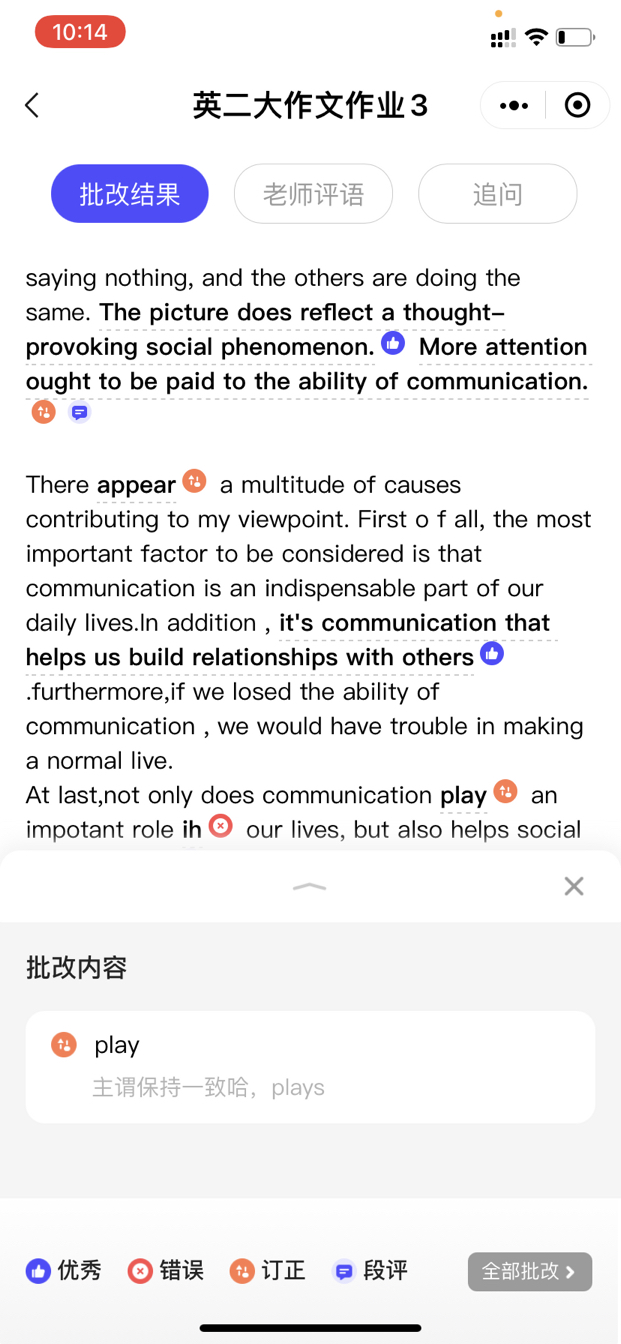This screenshot has width=621, height=1344.
Task: Open the mini program three-dot menu
Action: (x=513, y=105)
